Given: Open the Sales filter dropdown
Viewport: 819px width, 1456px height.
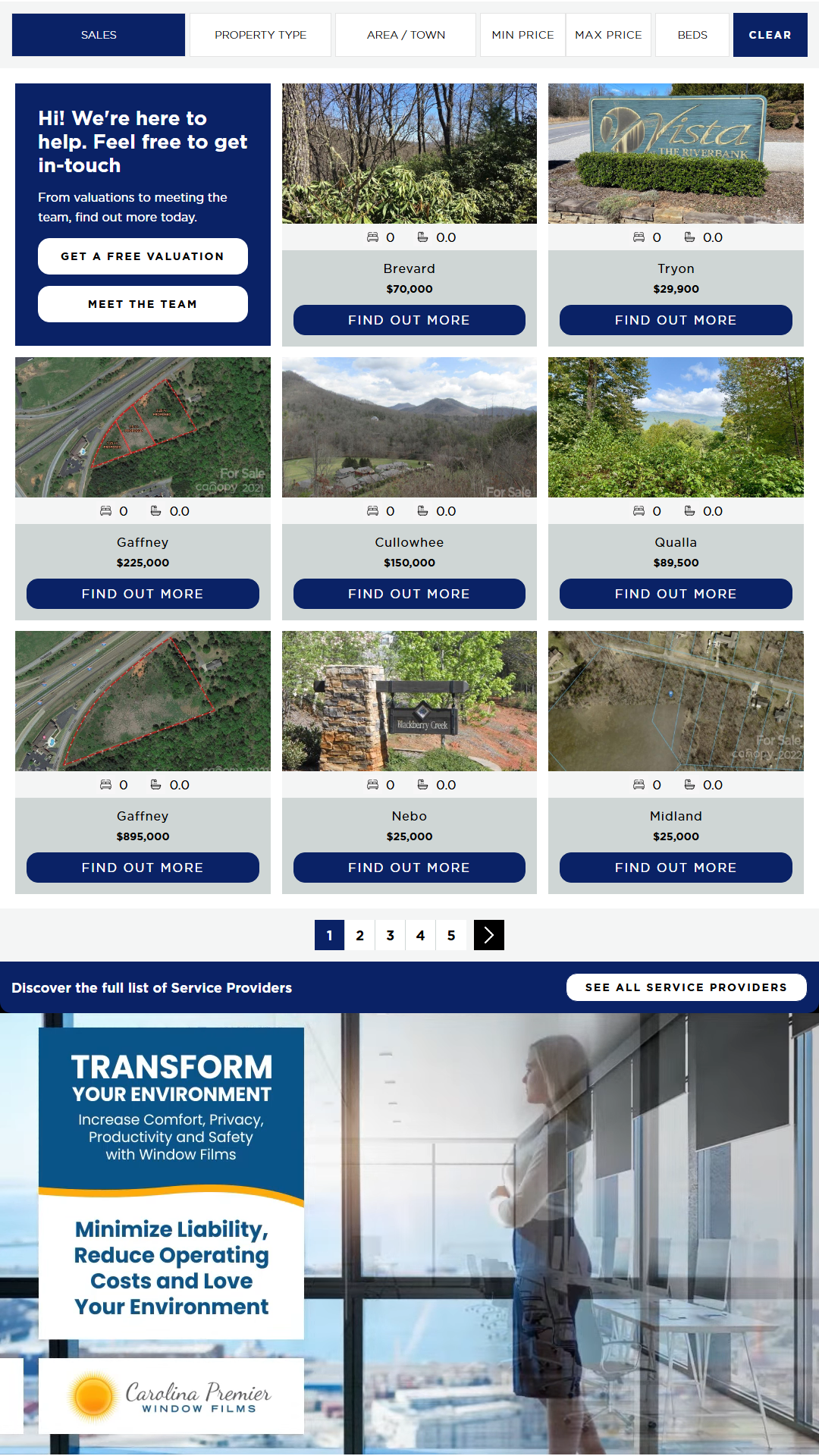Looking at the screenshot, I should coord(99,35).
